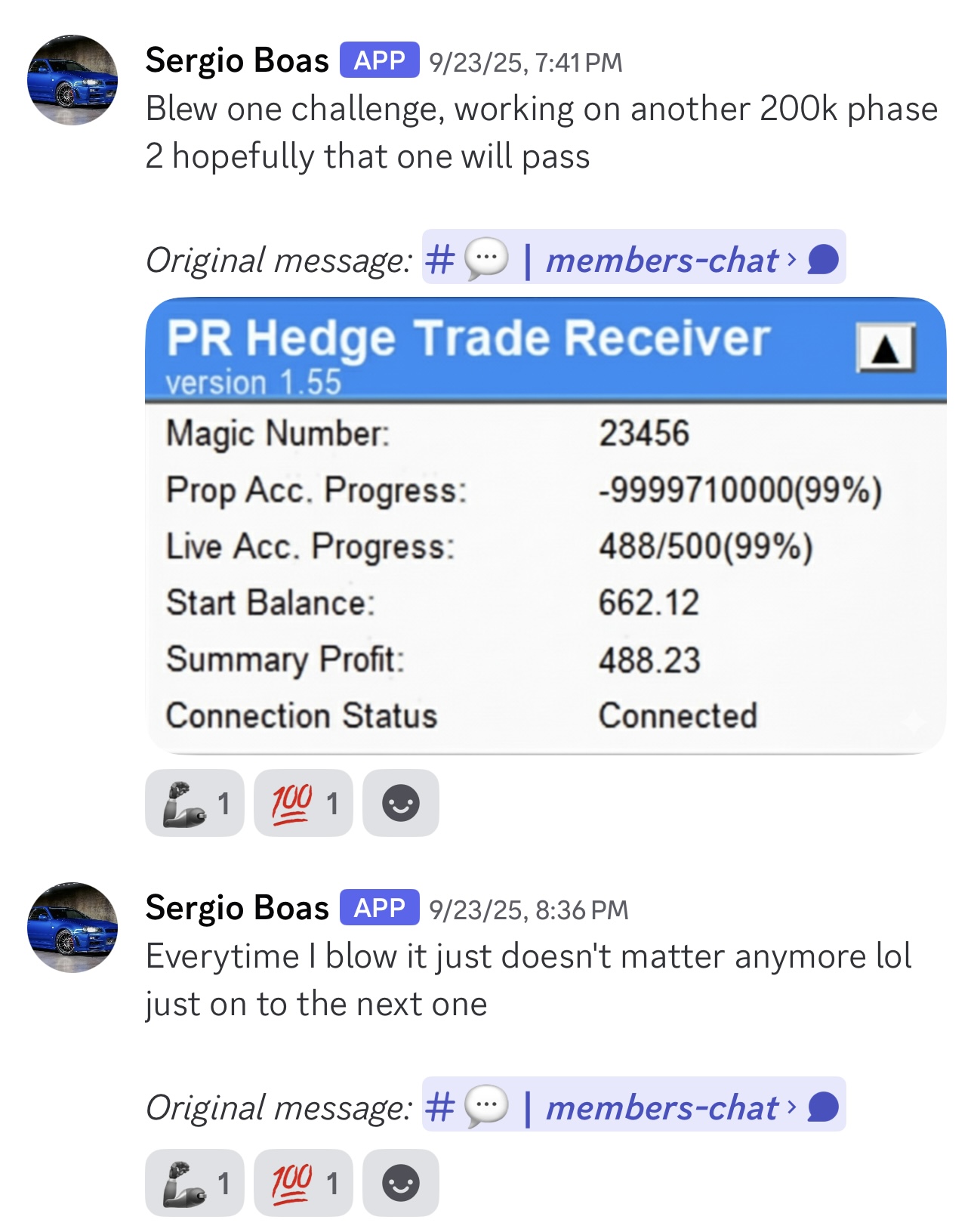Open the emoji picker under the 8:36 PM message
Image resolution: width=974 pixels, height=1232 pixels.
(x=400, y=1183)
